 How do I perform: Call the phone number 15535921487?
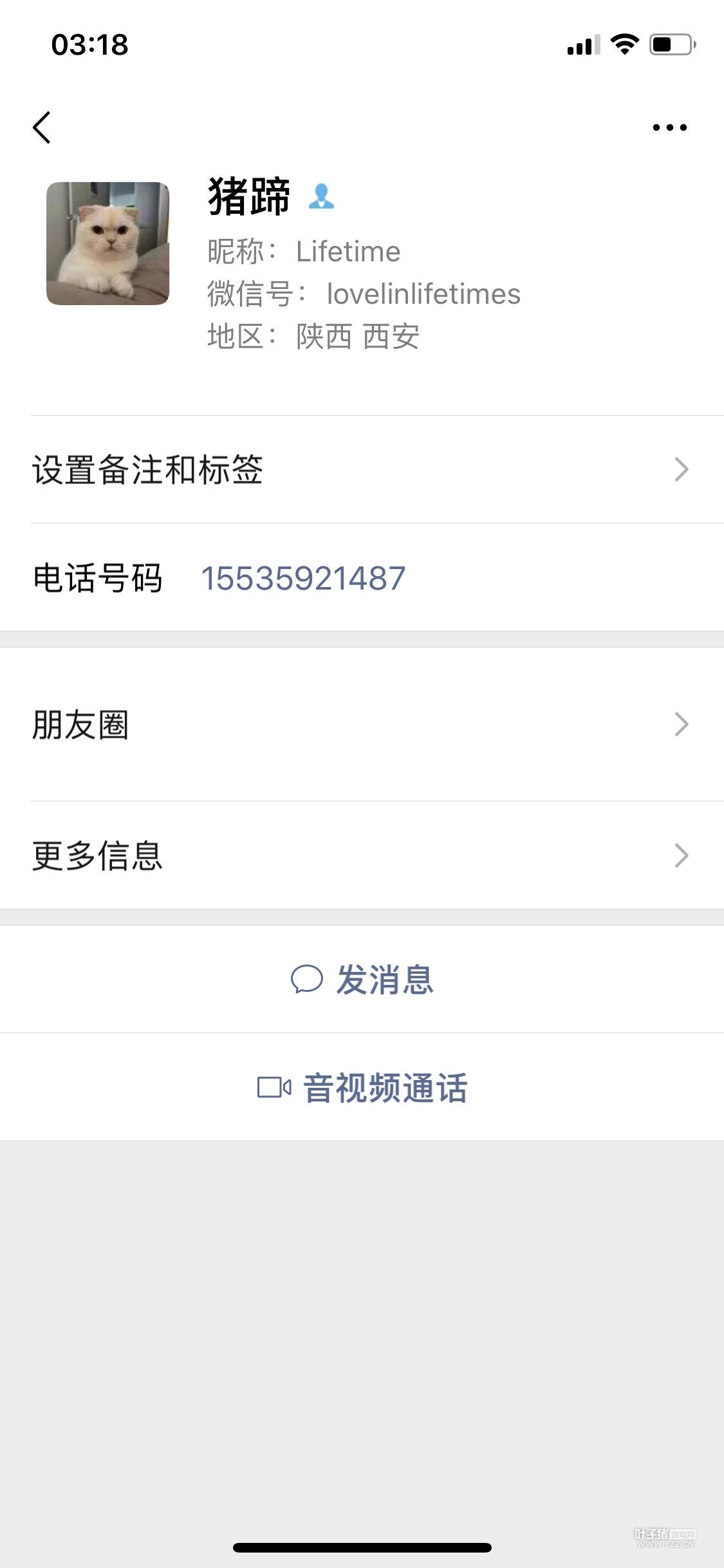pos(303,578)
